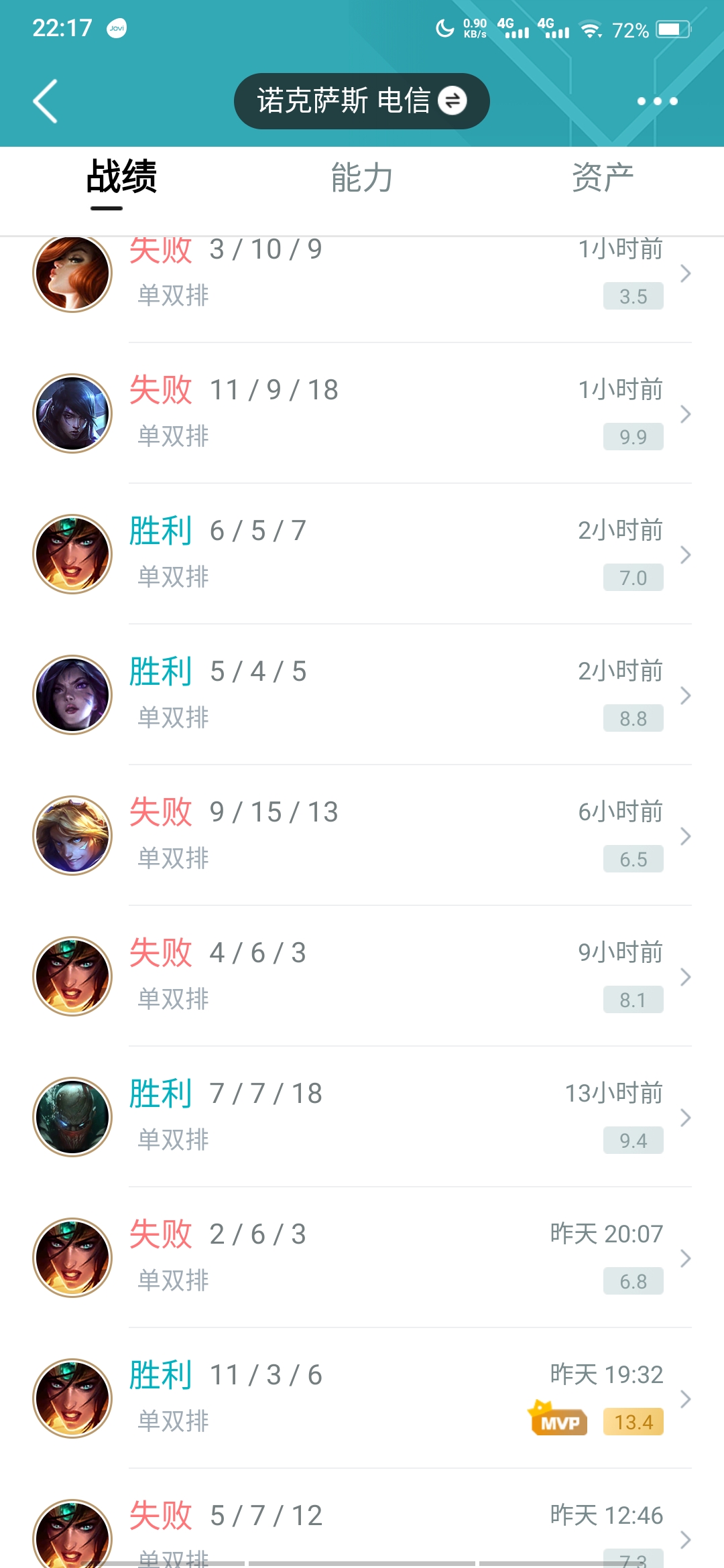Select the 战绩 tab
The image size is (724, 1568).
pyautogui.click(x=121, y=178)
